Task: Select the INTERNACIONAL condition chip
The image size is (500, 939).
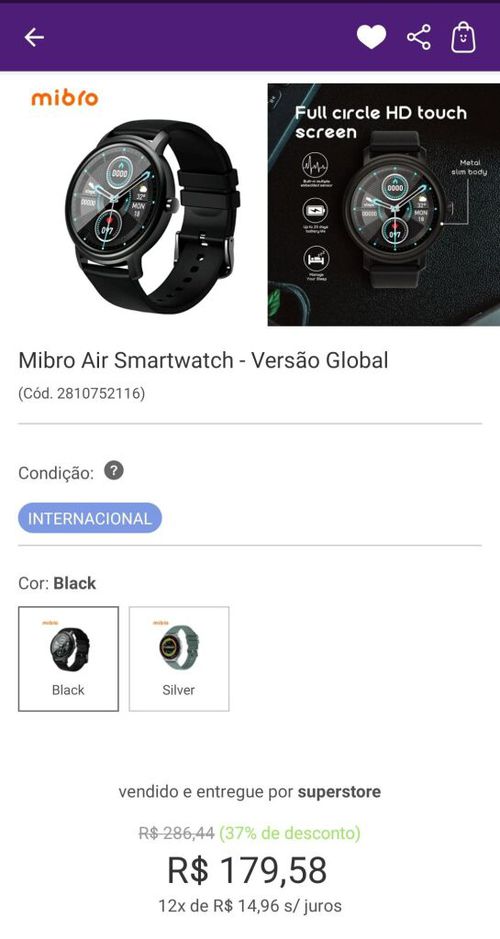Action: [x=90, y=518]
